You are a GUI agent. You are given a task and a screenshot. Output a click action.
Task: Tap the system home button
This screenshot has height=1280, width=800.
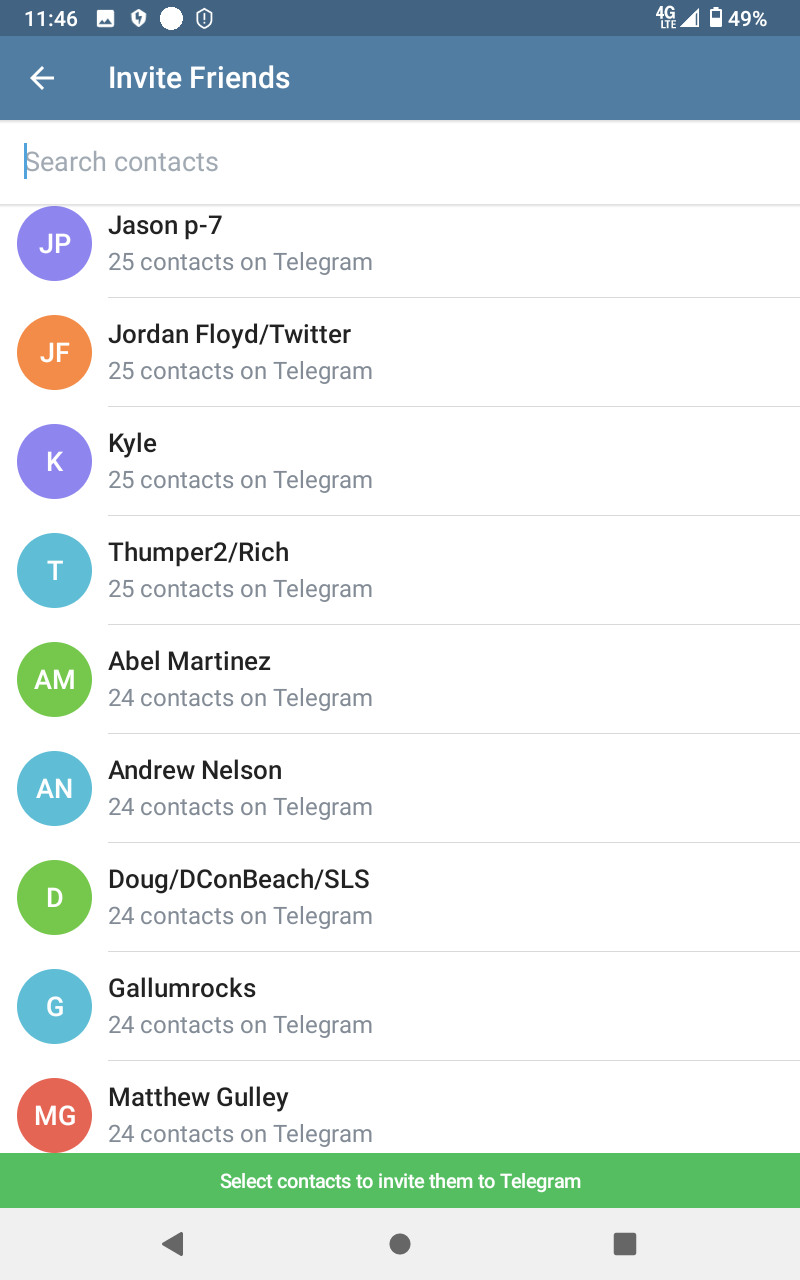[400, 1243]
